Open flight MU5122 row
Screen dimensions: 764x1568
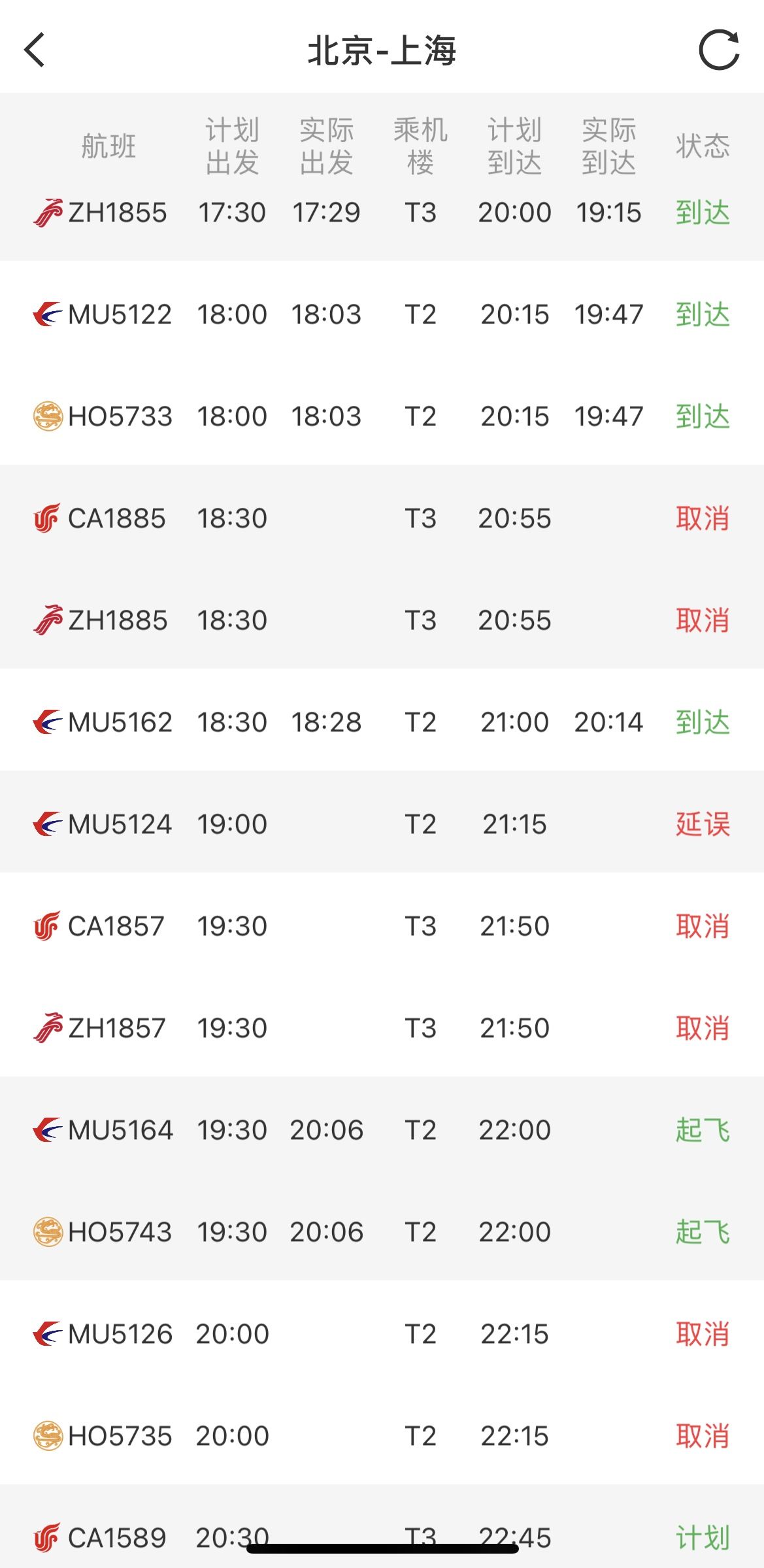[x=382, y=314]
